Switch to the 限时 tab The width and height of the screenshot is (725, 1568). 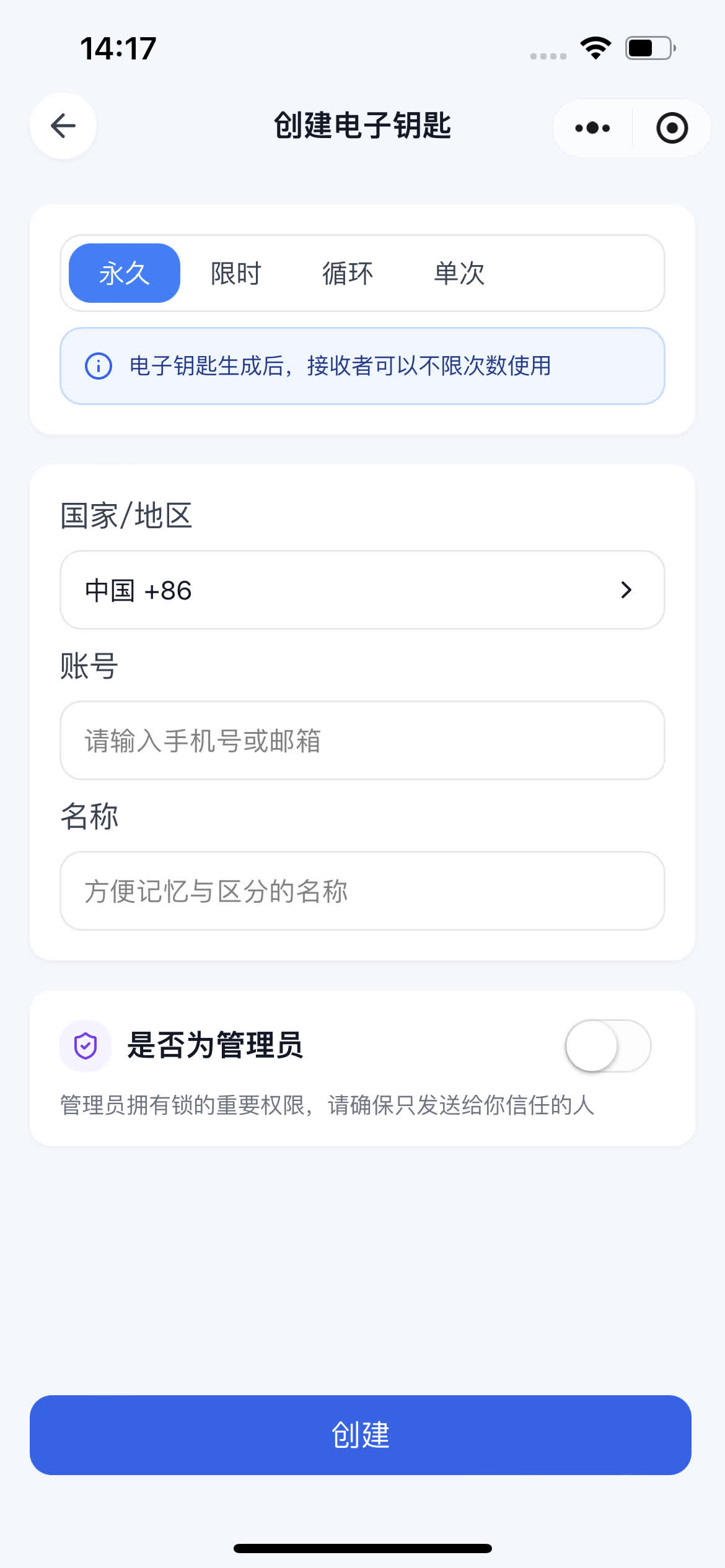(x=235, y=273)
